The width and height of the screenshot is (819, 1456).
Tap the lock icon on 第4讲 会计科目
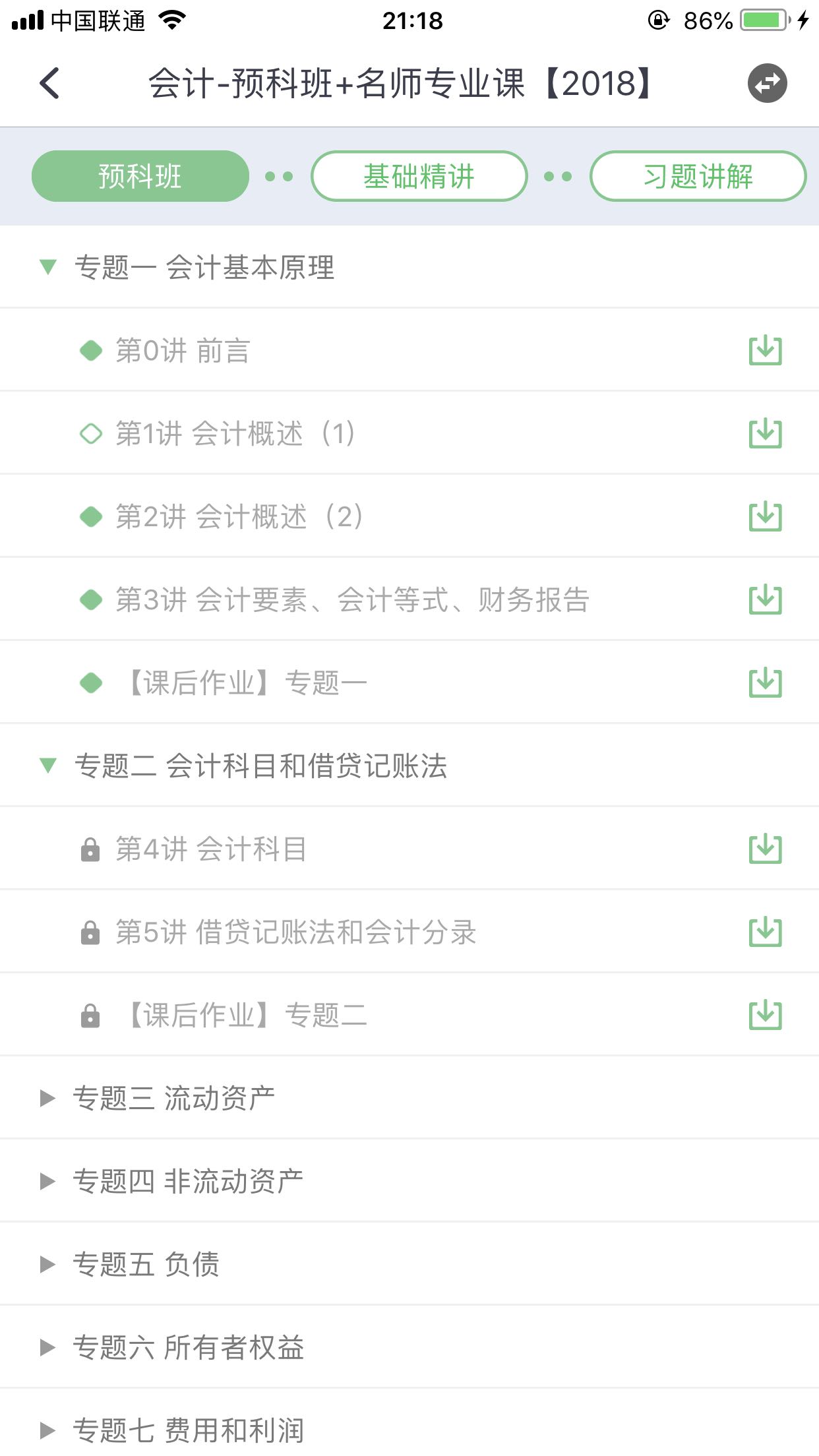coord(90,849)
